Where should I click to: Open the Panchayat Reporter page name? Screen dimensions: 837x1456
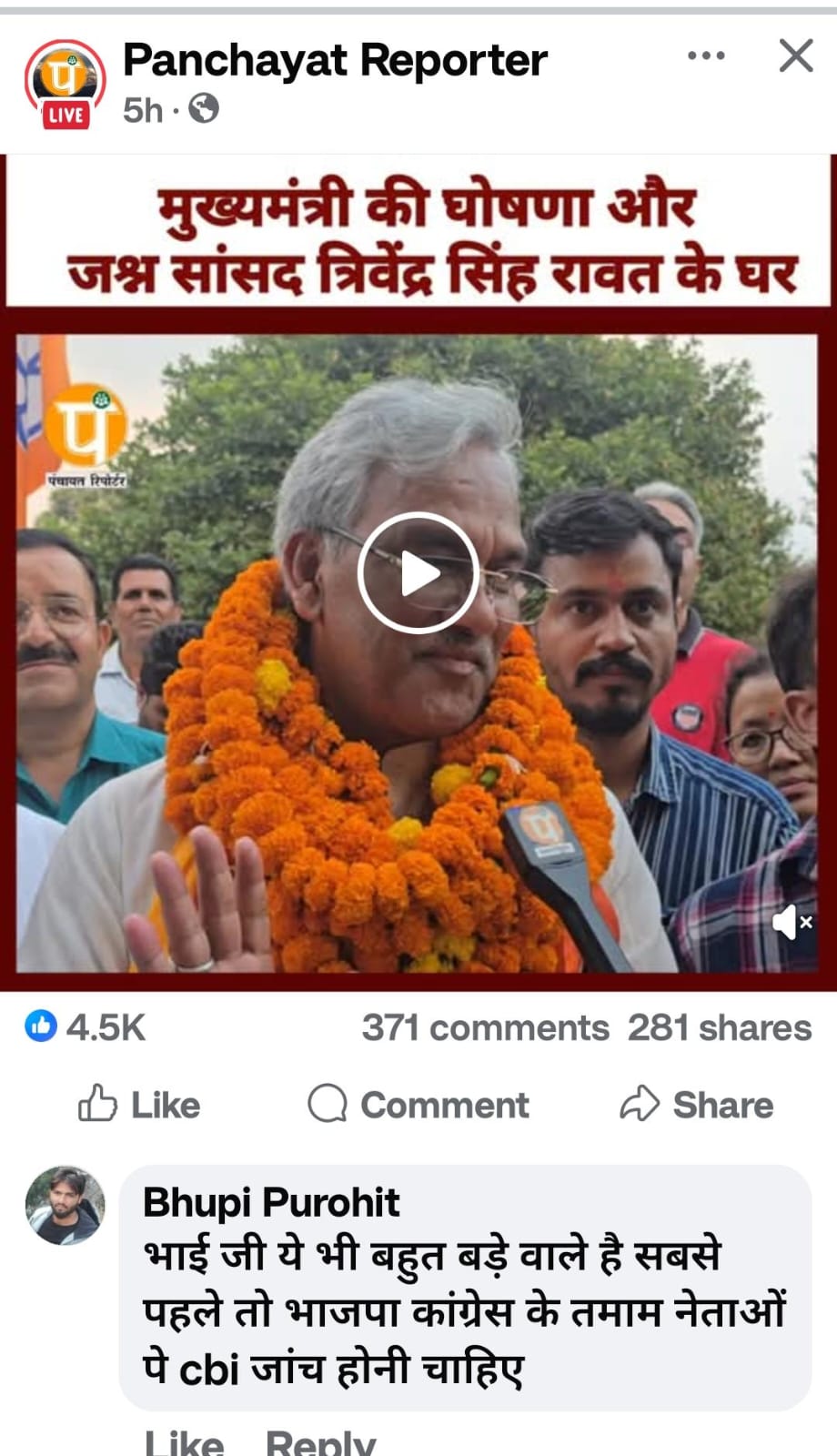click(335, 61)
